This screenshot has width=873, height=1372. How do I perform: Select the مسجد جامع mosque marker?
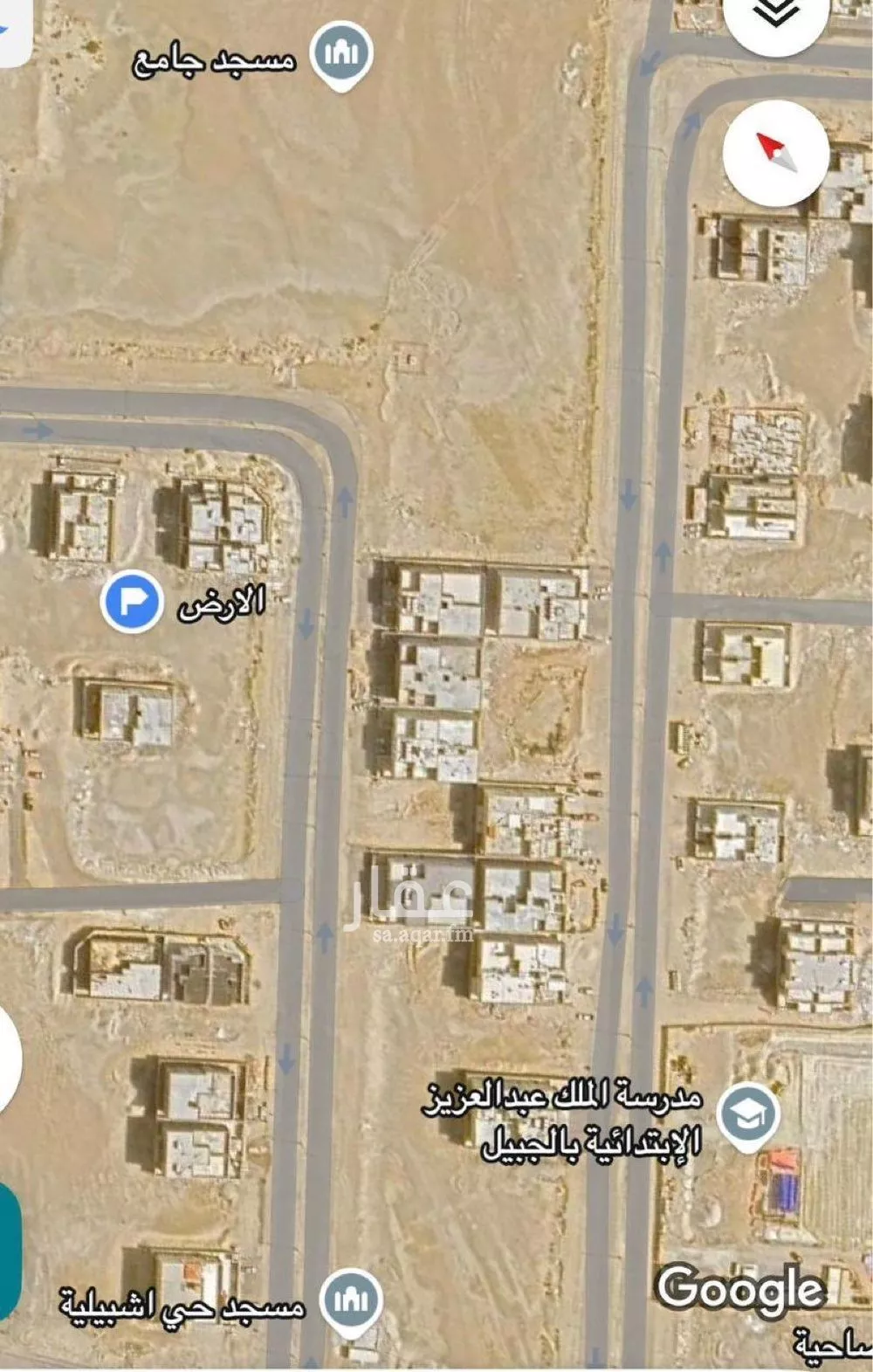[x=342, y=54]
